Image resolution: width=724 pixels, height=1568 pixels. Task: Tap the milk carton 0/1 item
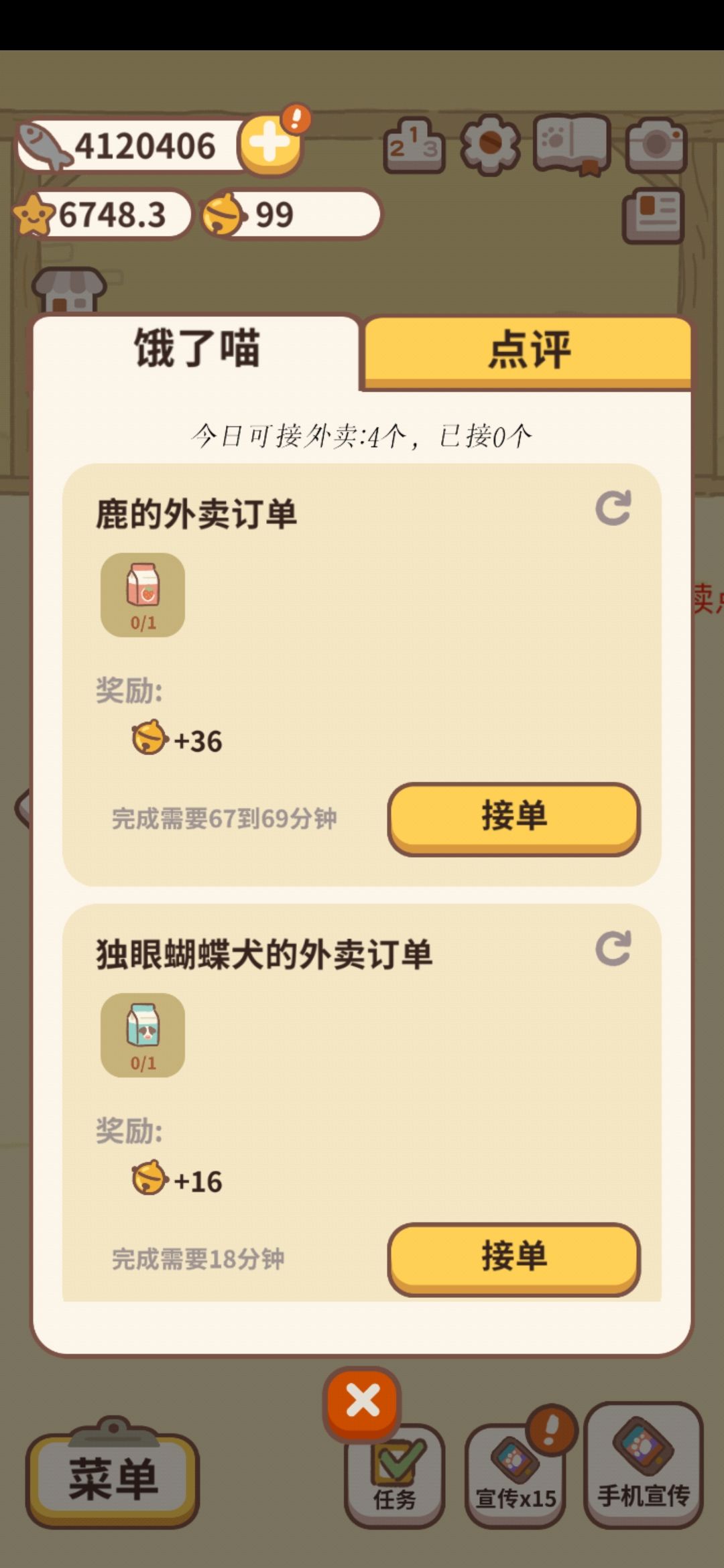coord(144,1035)
